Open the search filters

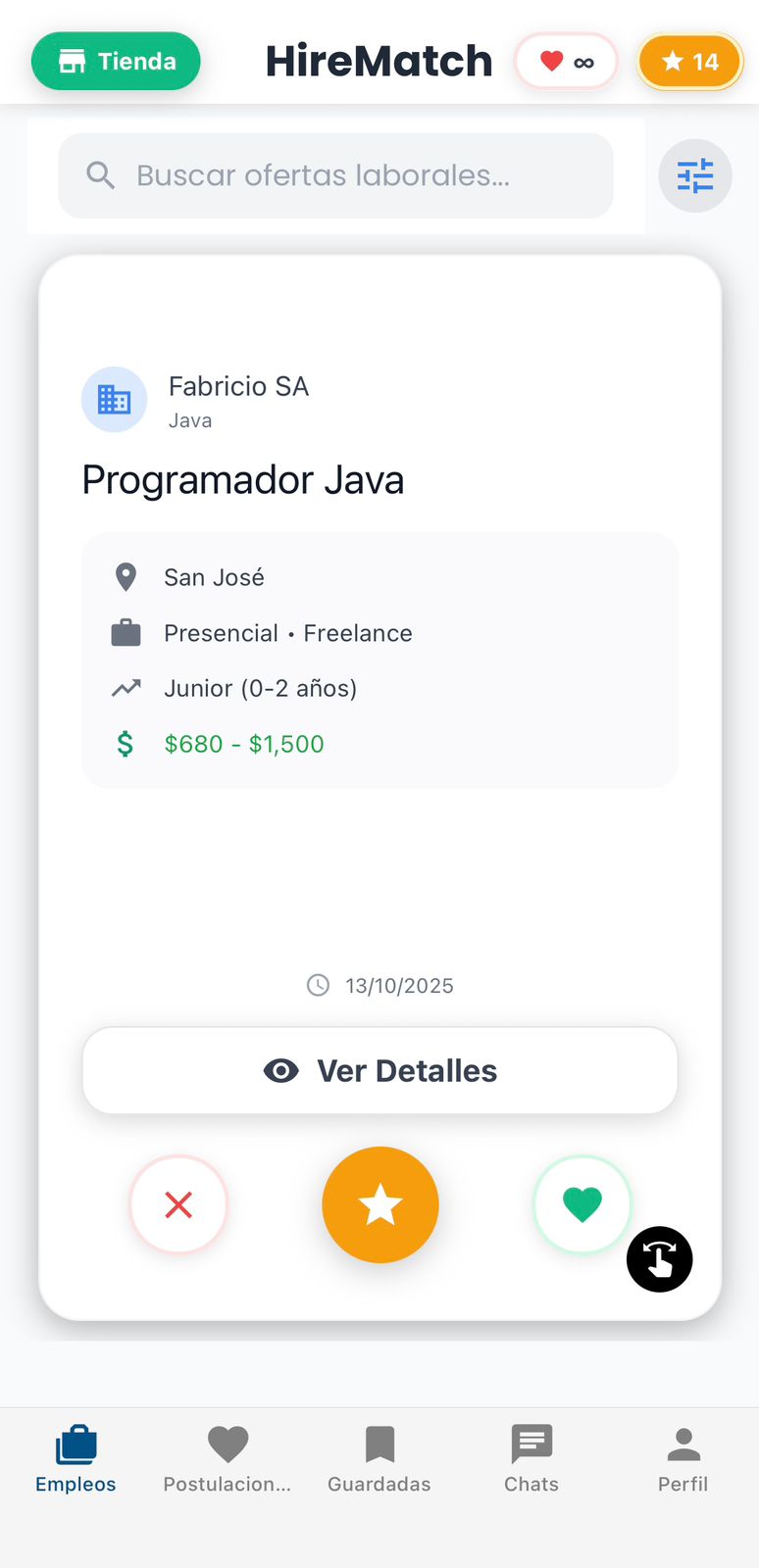point(694,176)
